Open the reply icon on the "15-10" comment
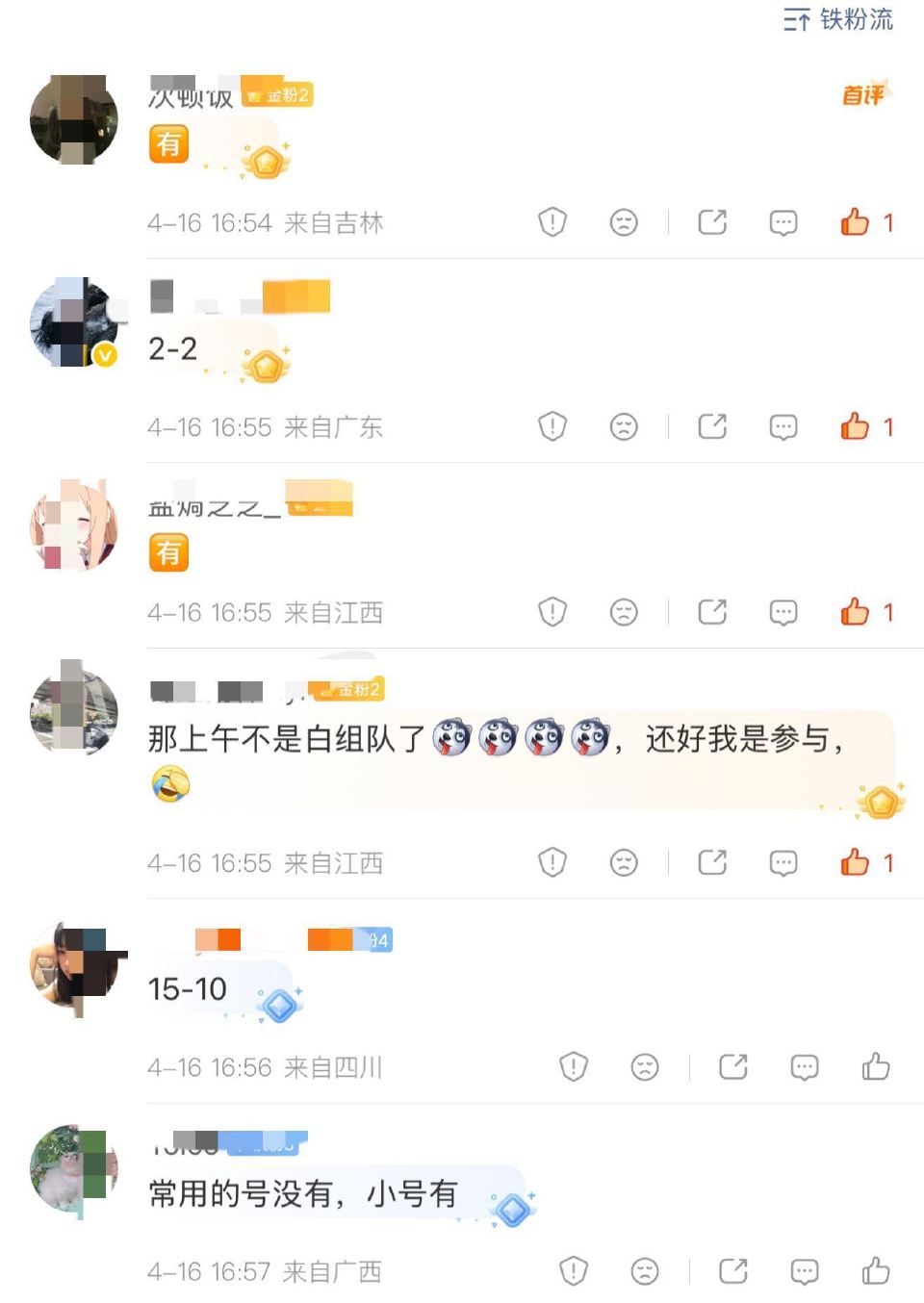This screenshot has height=1303, width=924. (x=804, y=1067)
